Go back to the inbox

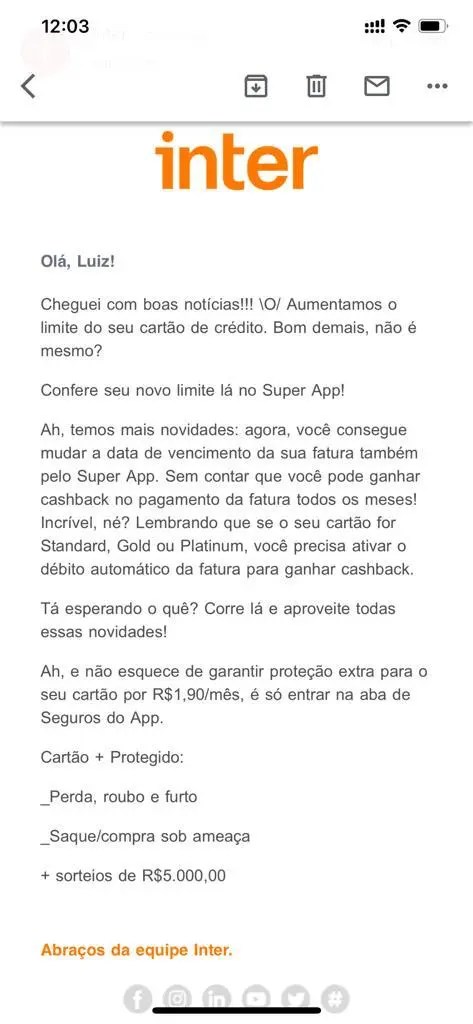tap(28, 86)
